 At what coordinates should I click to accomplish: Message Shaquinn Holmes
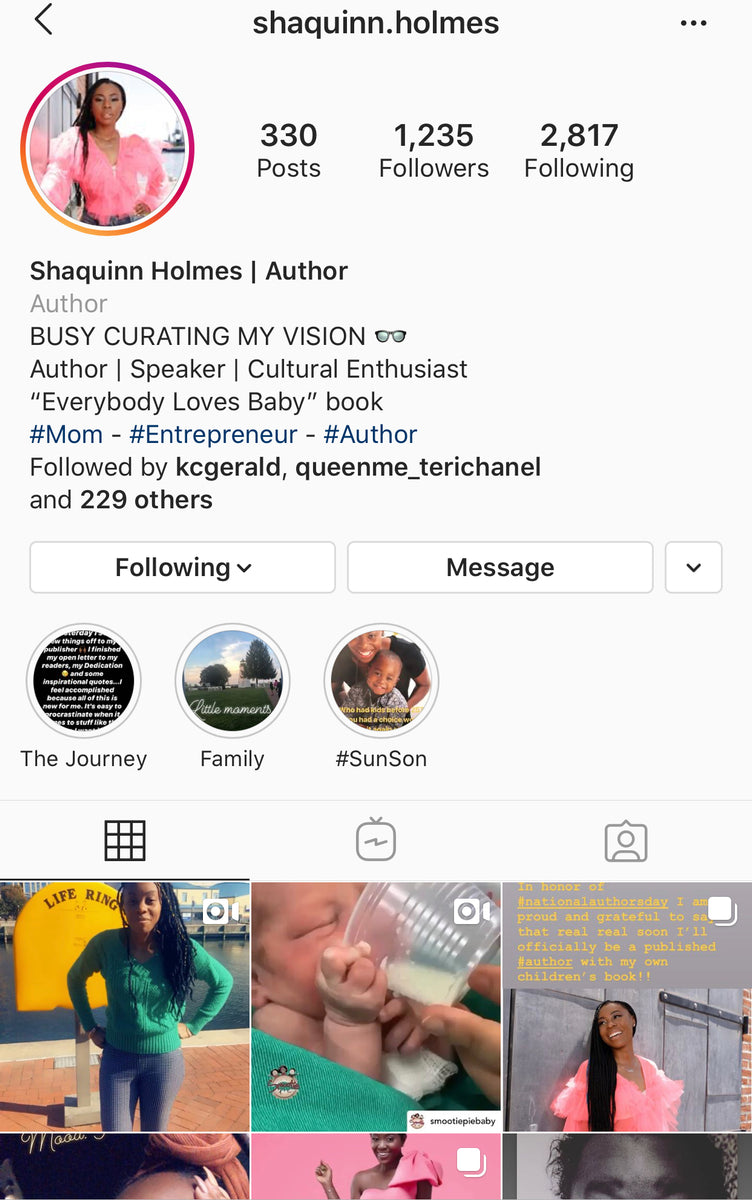click(500, 568)
